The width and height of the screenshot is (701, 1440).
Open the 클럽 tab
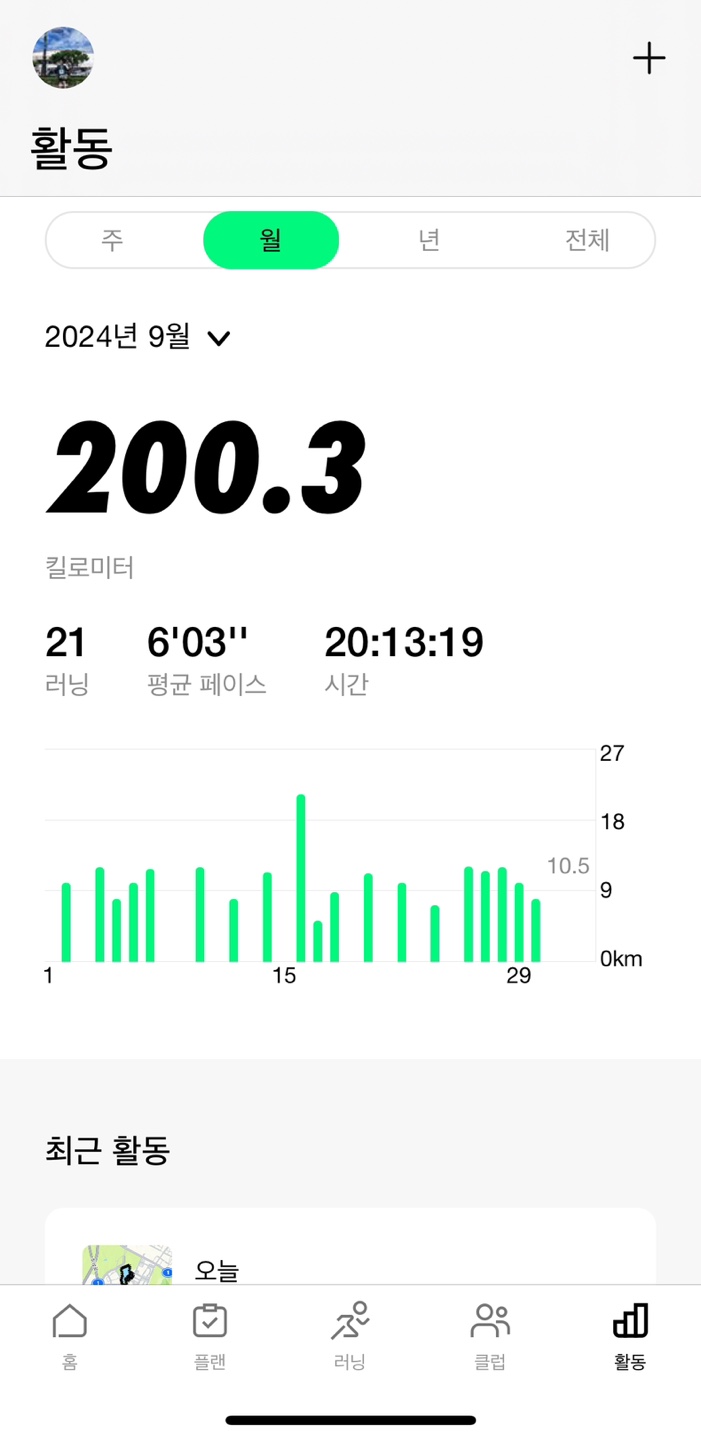click(x=490, y=1335)
